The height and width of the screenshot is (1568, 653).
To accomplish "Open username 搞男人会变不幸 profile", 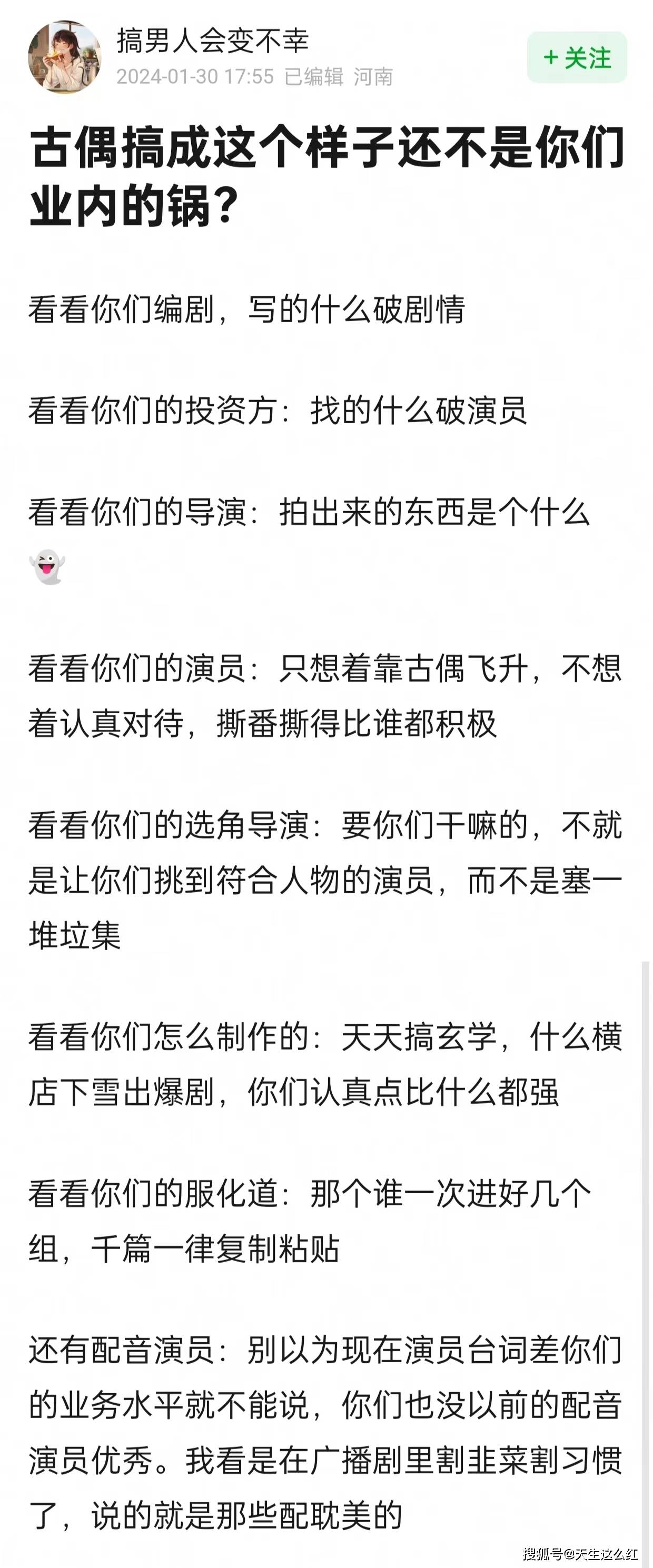I will pyautogui.click(x=213, y=41).
